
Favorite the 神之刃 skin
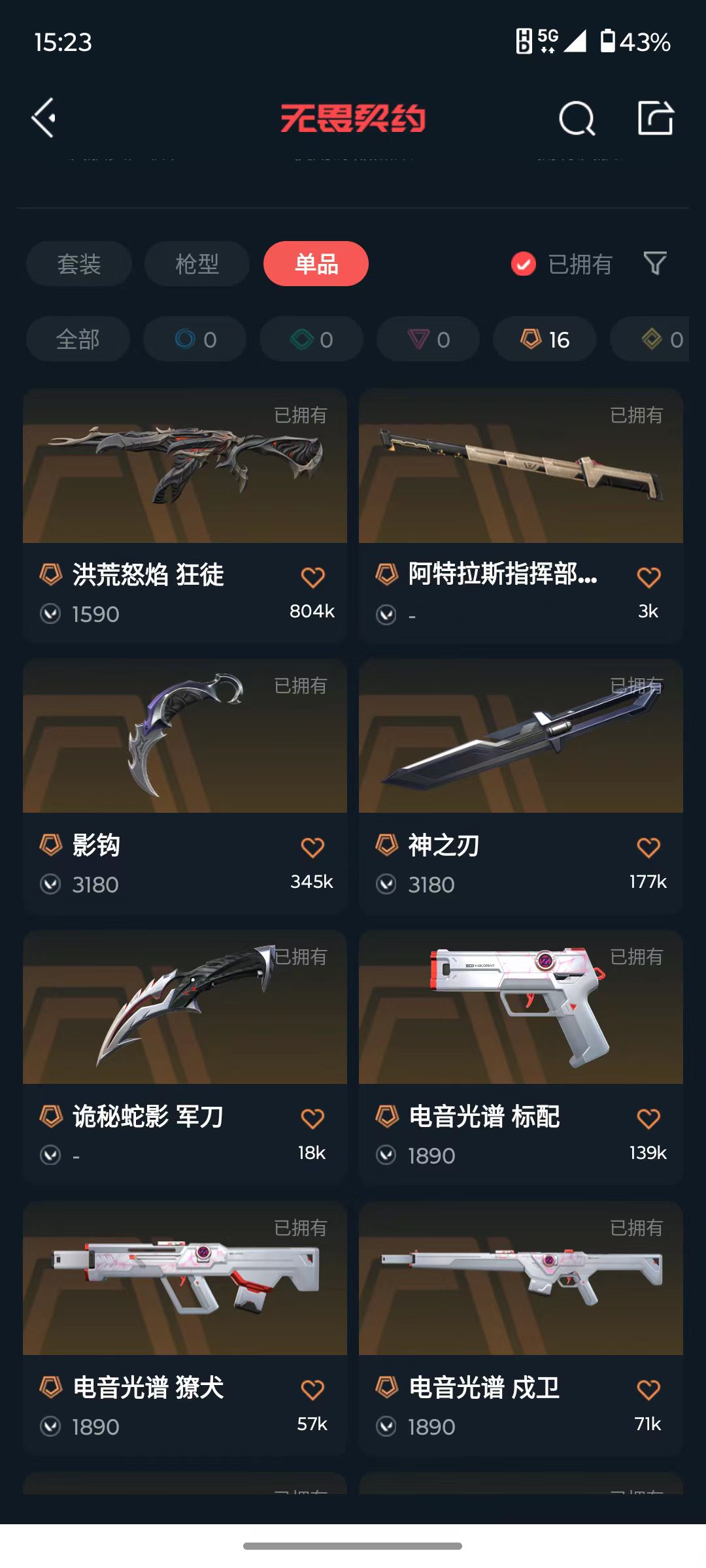(x=648, y=848)
